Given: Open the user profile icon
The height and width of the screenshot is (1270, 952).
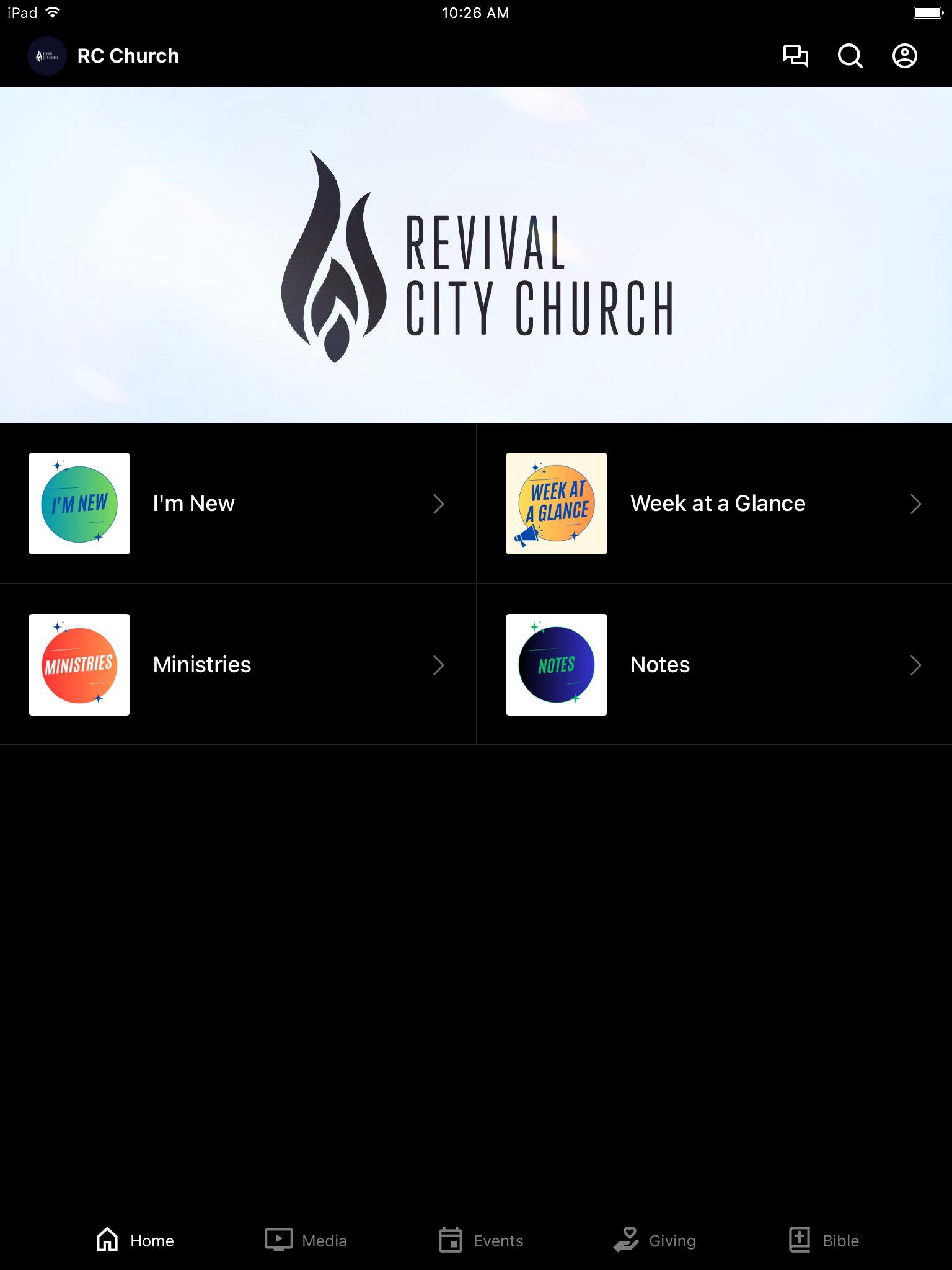Looking at the screenshot, I should pos(904,56).
